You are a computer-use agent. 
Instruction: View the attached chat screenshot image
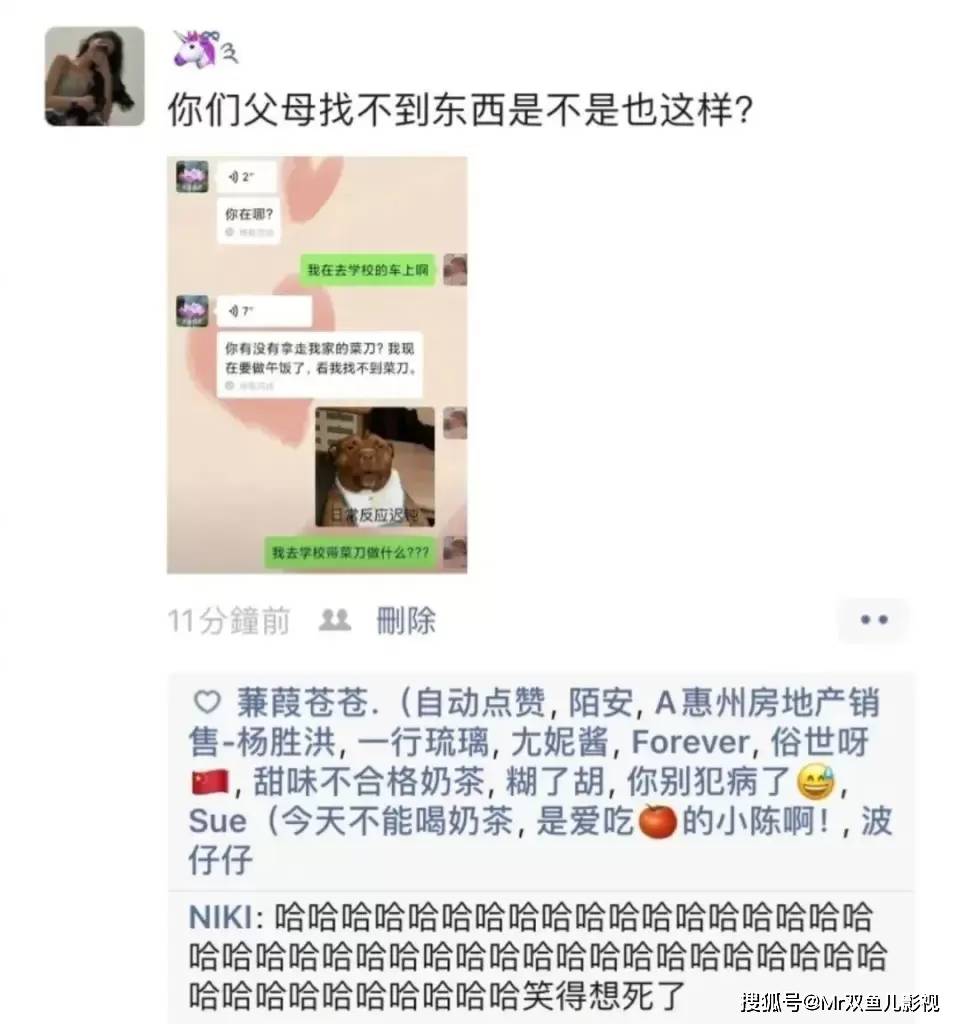click(x=317, y=365)
